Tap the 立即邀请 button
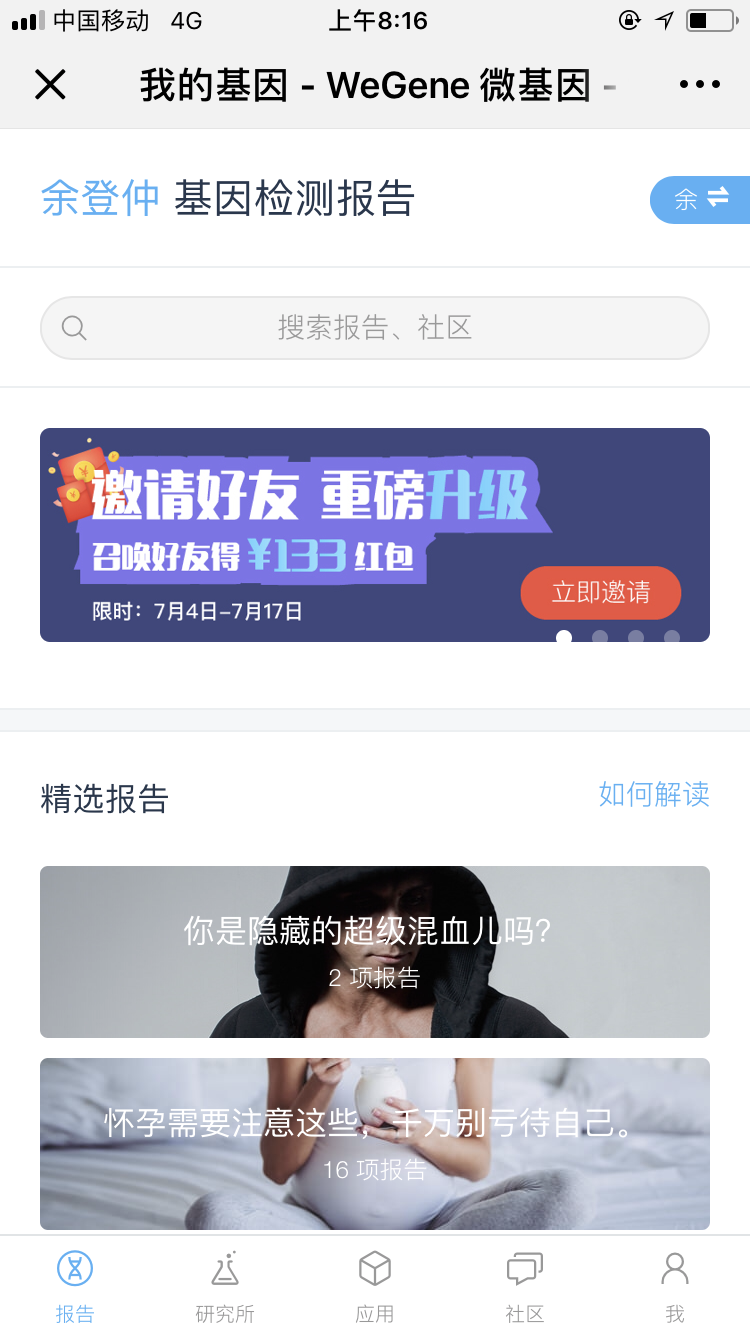 (601, 592)
